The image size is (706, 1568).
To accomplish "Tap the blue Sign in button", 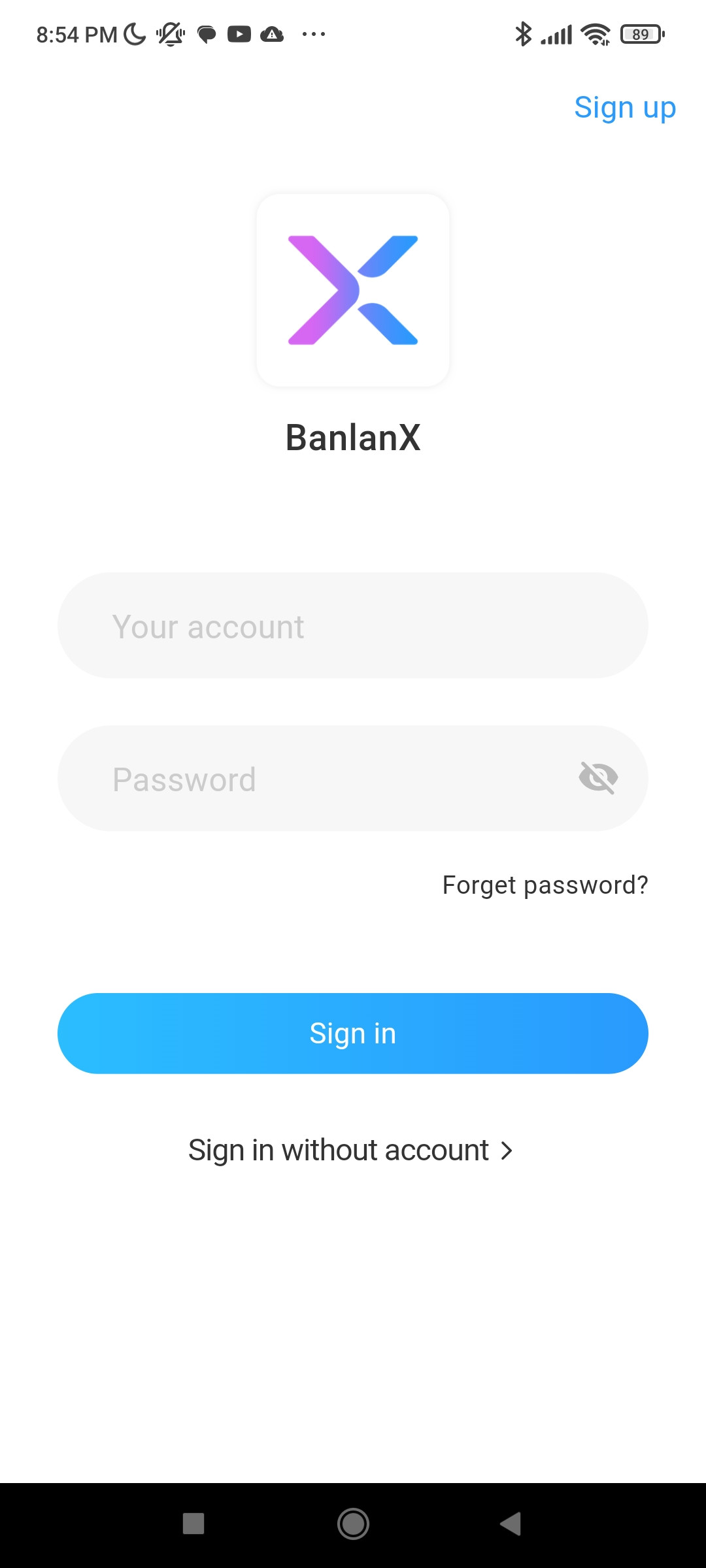I will 353,1034.
